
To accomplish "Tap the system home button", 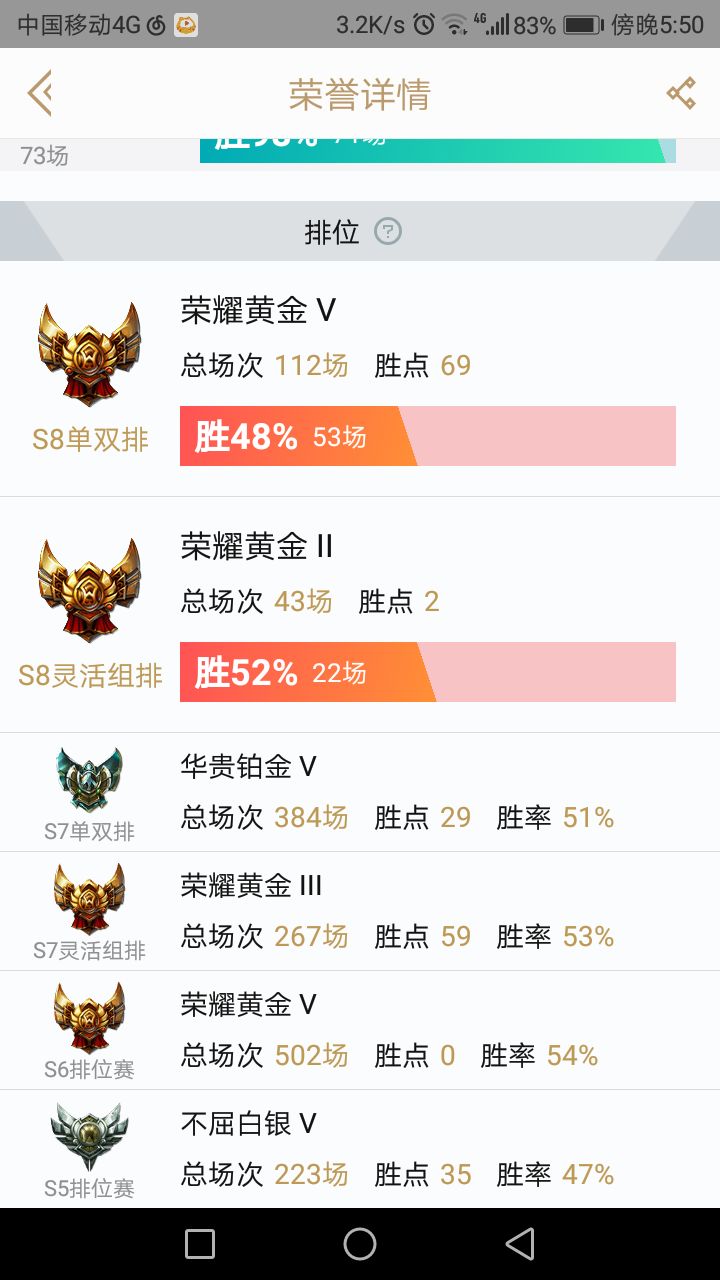I will click(360, 1244).
